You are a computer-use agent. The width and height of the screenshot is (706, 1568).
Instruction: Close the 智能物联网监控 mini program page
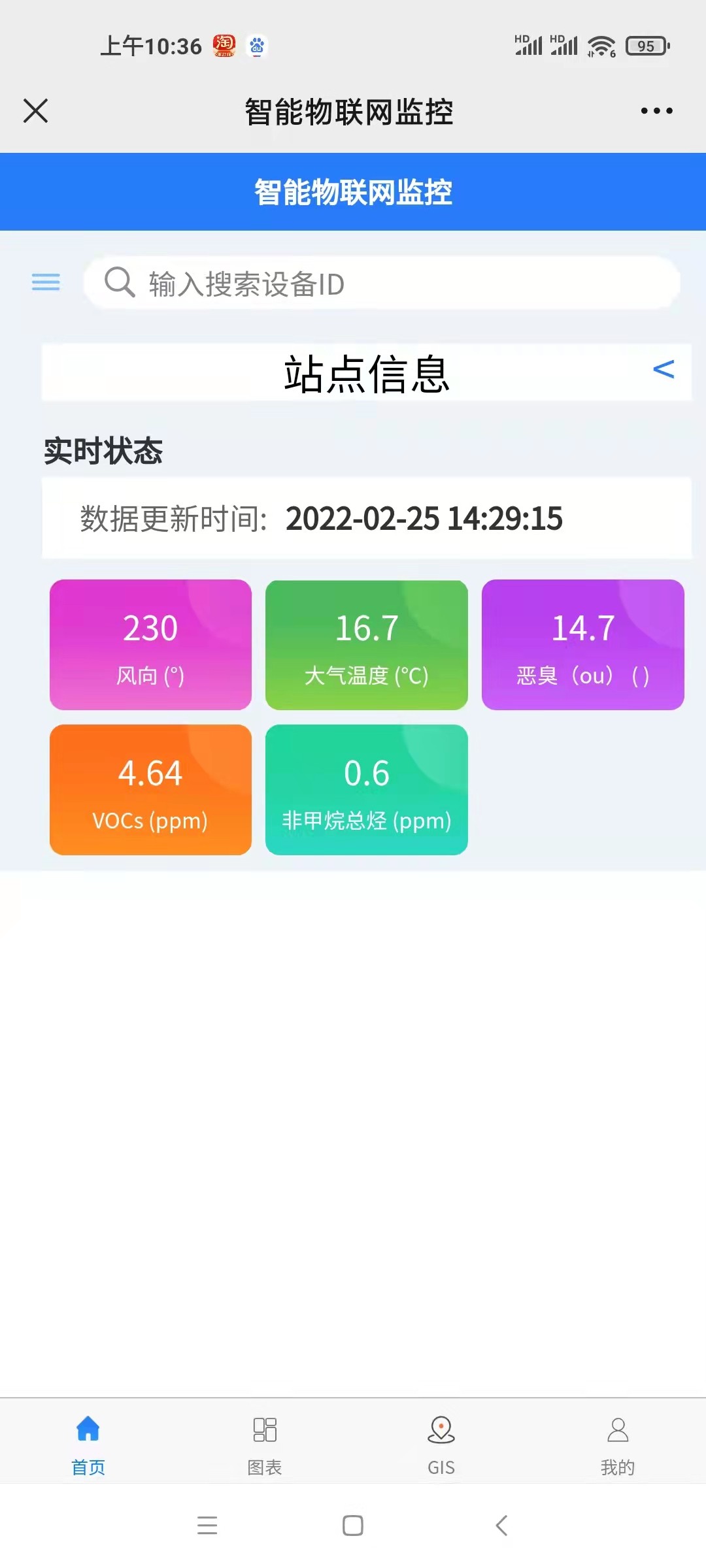click(x=36, y=110)
